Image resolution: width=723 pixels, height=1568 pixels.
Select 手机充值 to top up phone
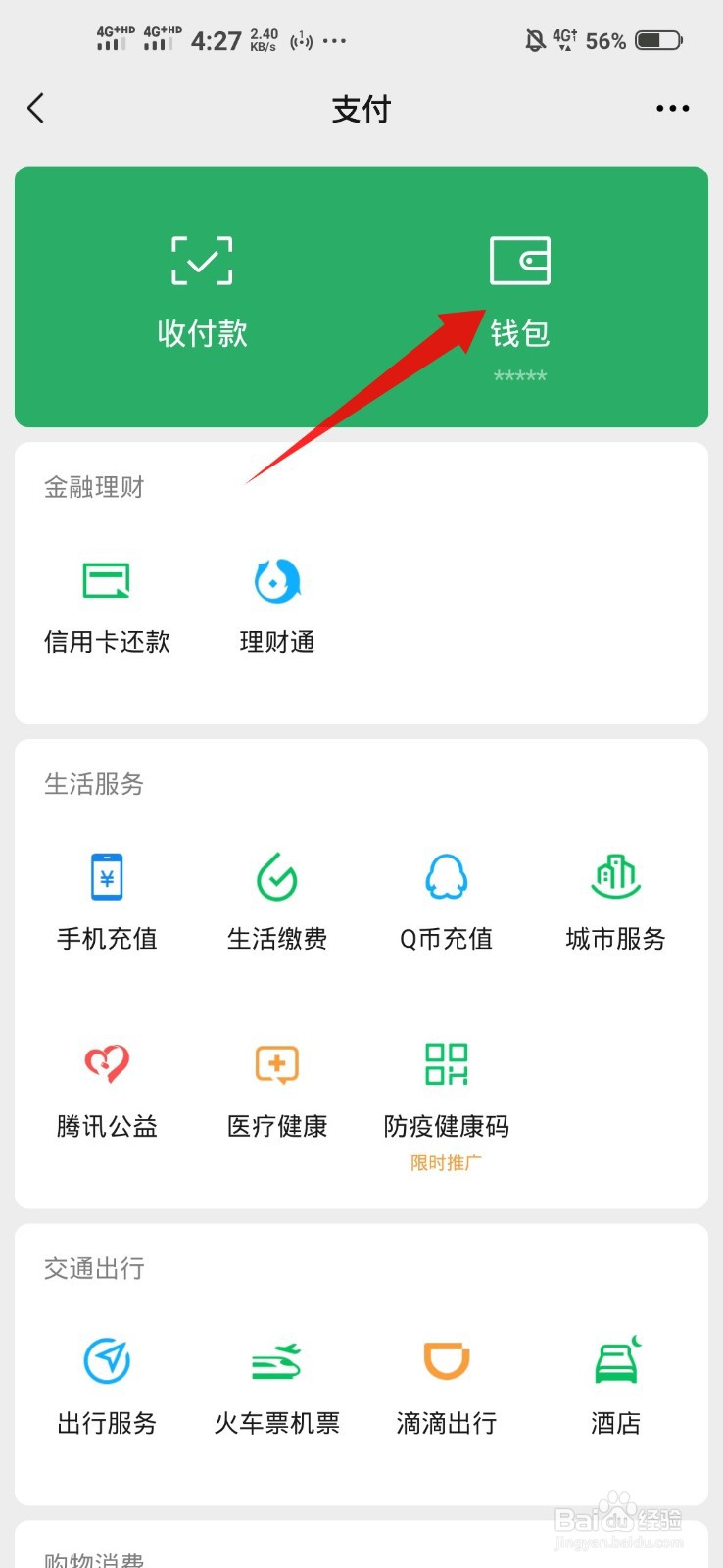(x=107, y=904)
